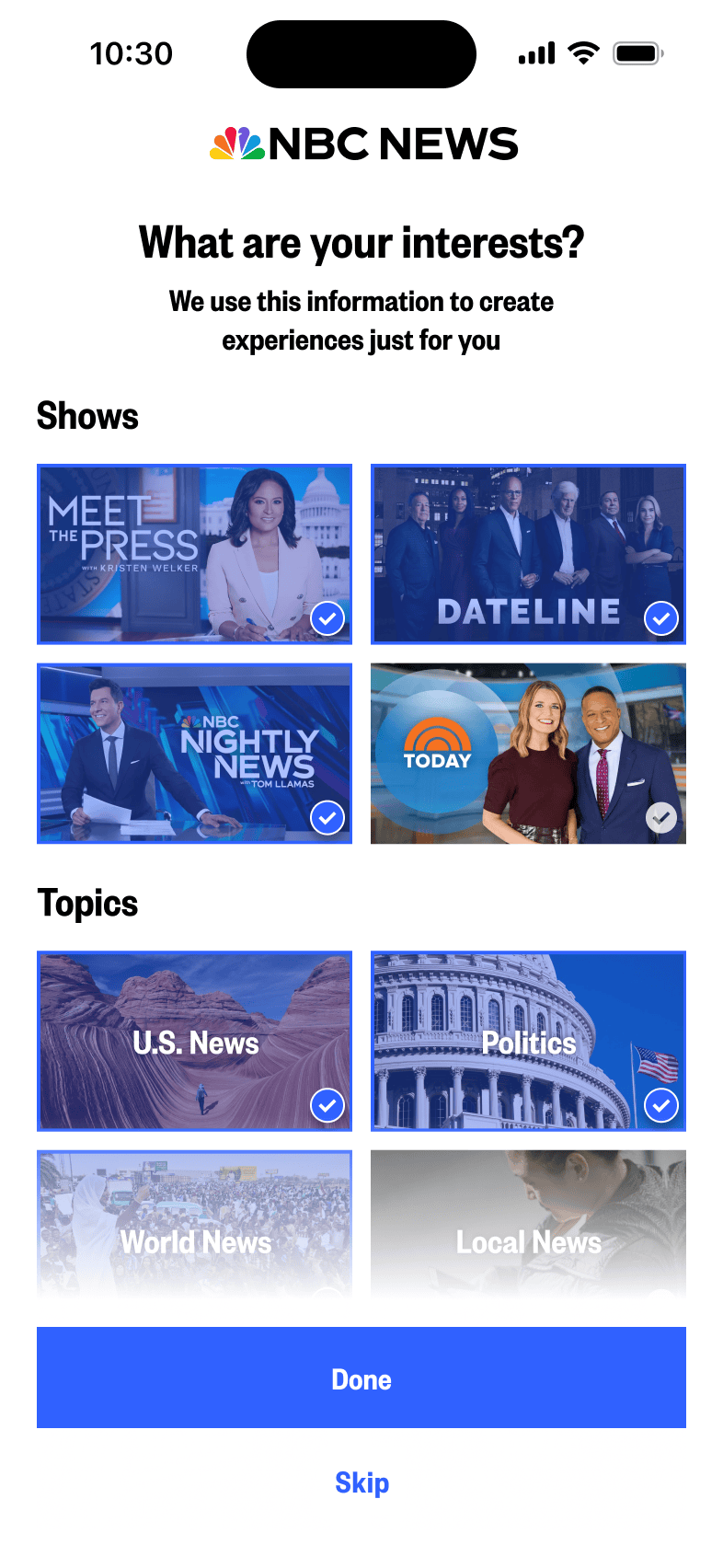Uncheck the Dateline show tile
The width and height of the screenshot is (723, 1568).
tap(528, 554)
